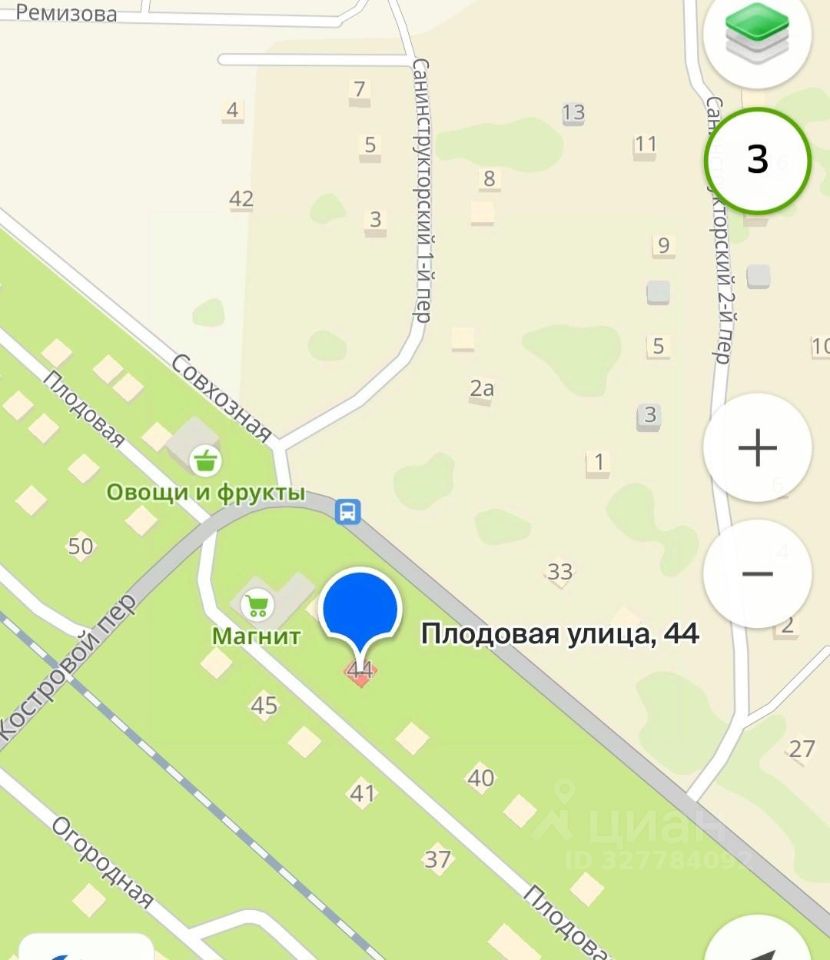This screenshot has height=960, width=830.
Task: Zoom in with the plus button
Action: (757, 447)
